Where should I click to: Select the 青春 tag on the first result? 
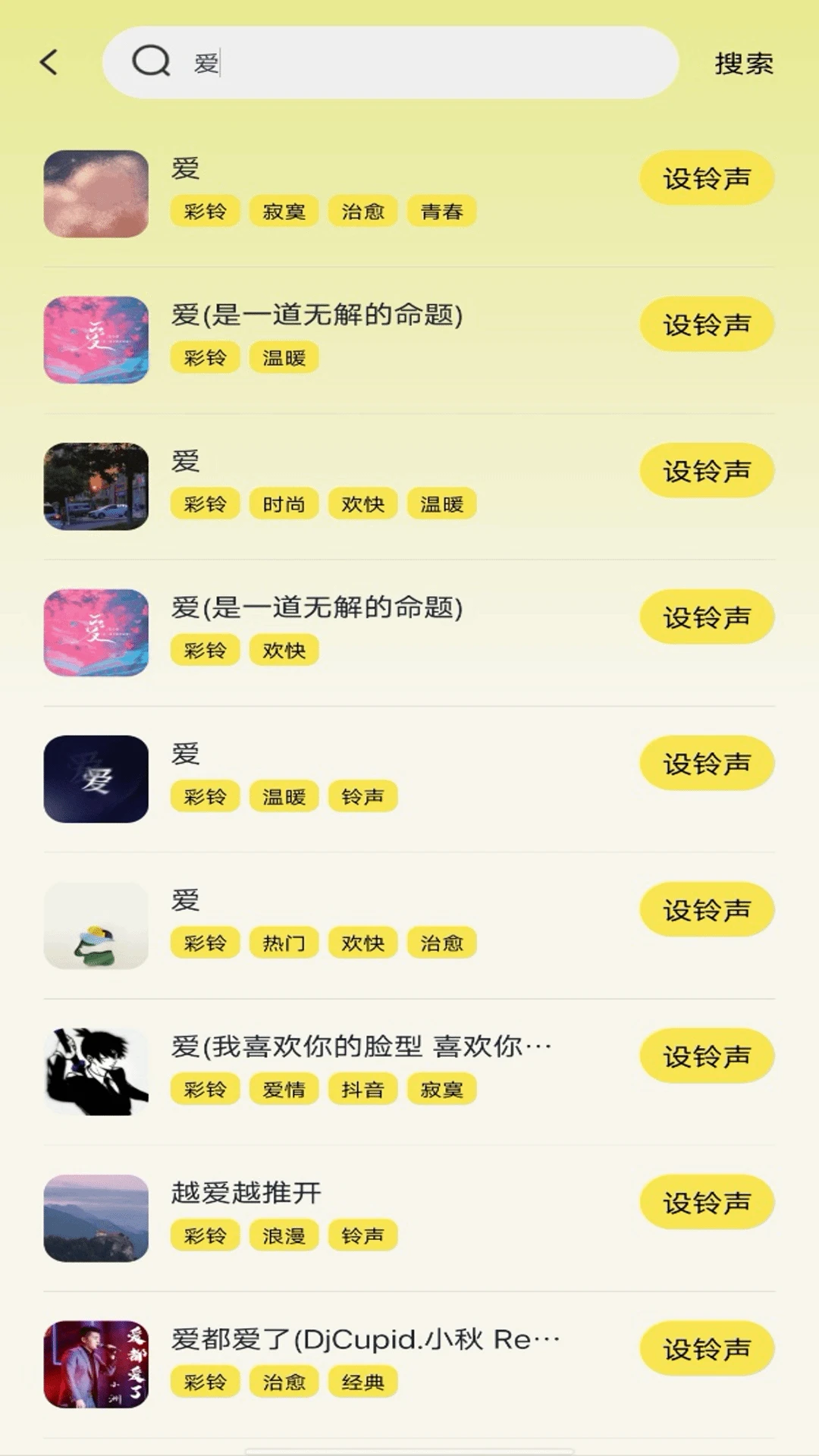click(x=443, y=211)
